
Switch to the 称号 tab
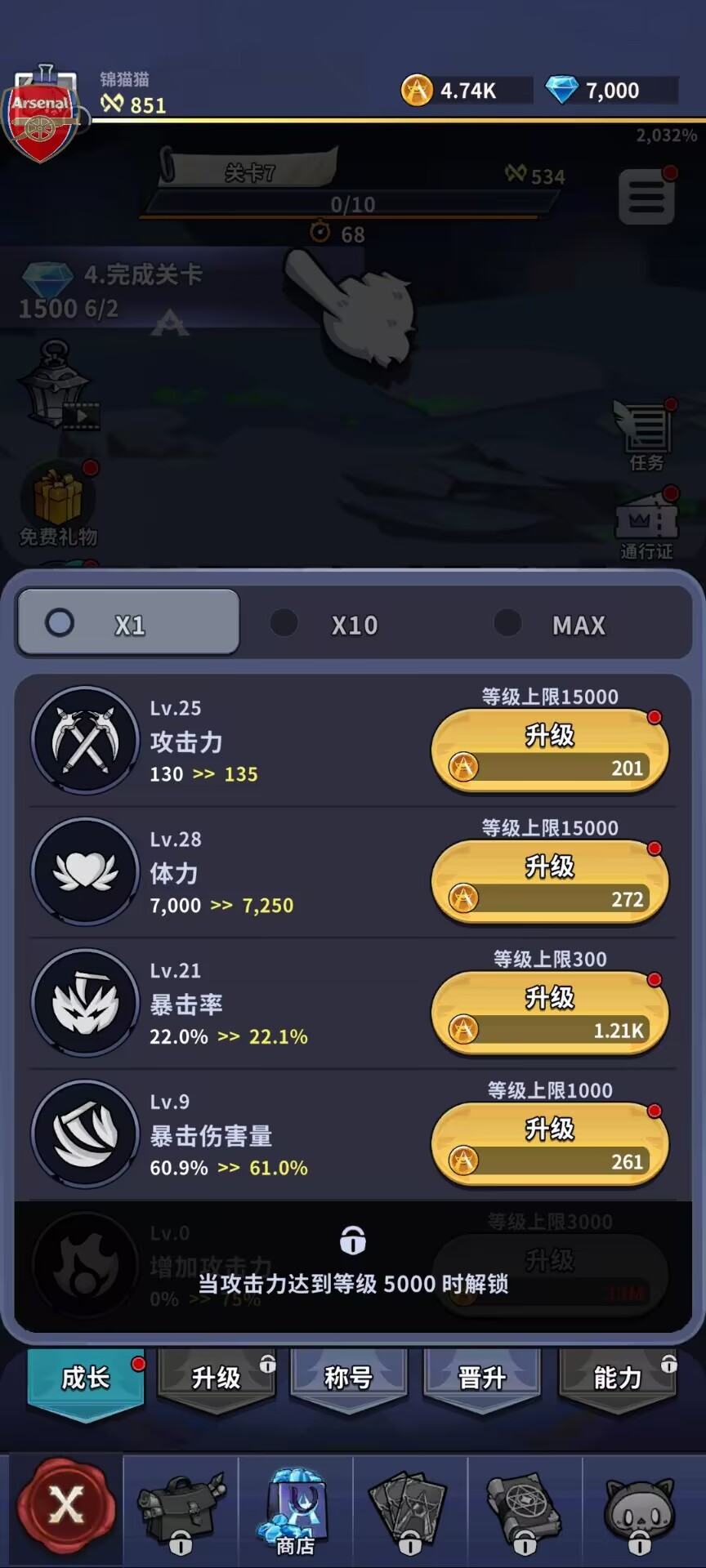point(349,1379)
